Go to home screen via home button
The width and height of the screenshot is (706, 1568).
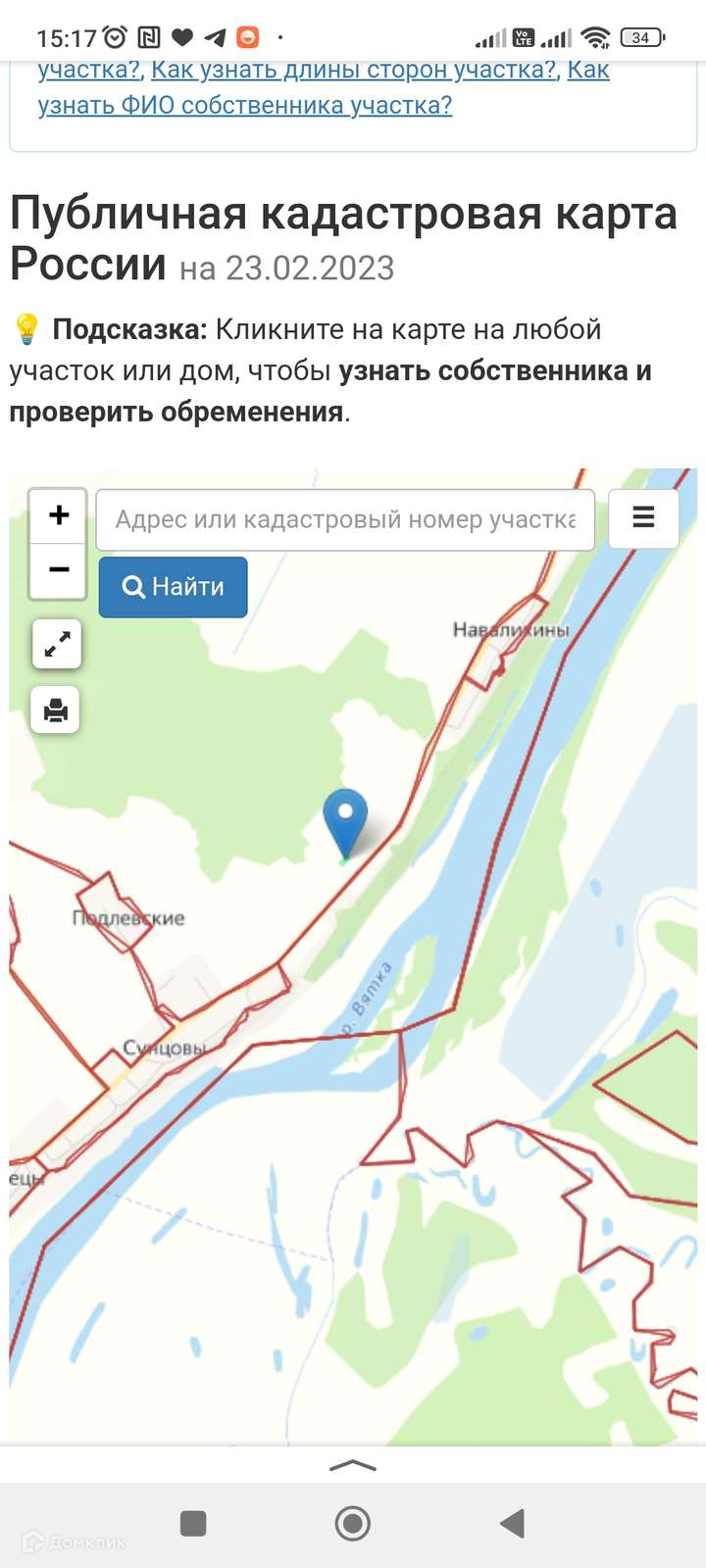coord(353,1523)
